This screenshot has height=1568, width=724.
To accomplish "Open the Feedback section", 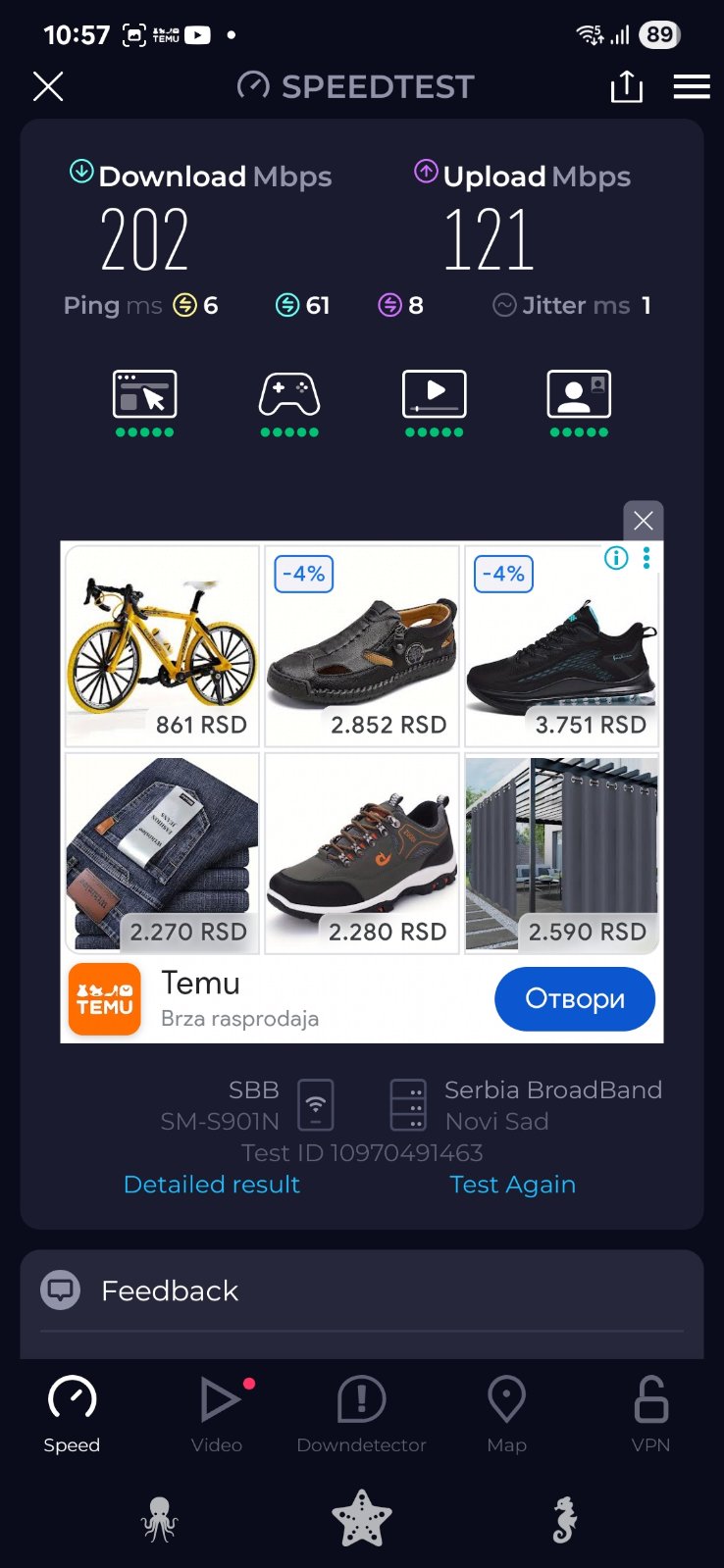I will point(170,1290).
